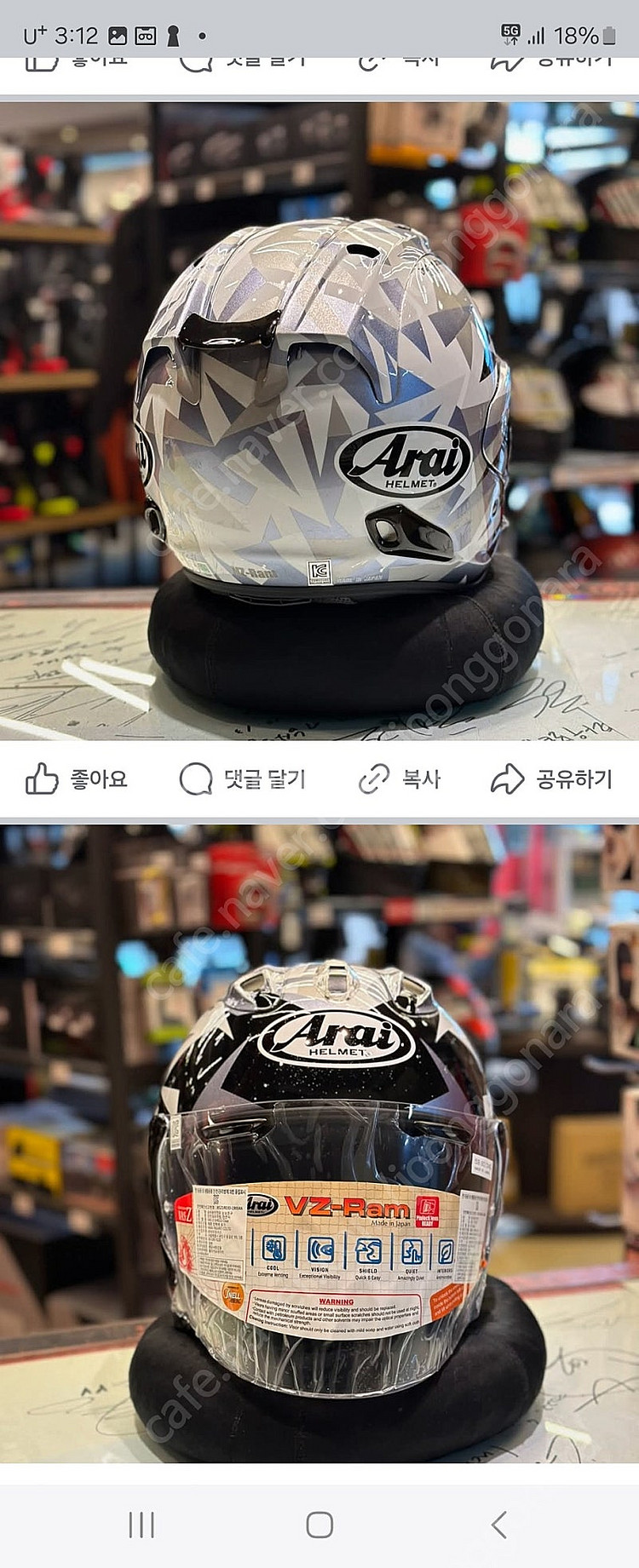
Task: Open the rear-view Arai helmet photo
Action: coord(319,421)
